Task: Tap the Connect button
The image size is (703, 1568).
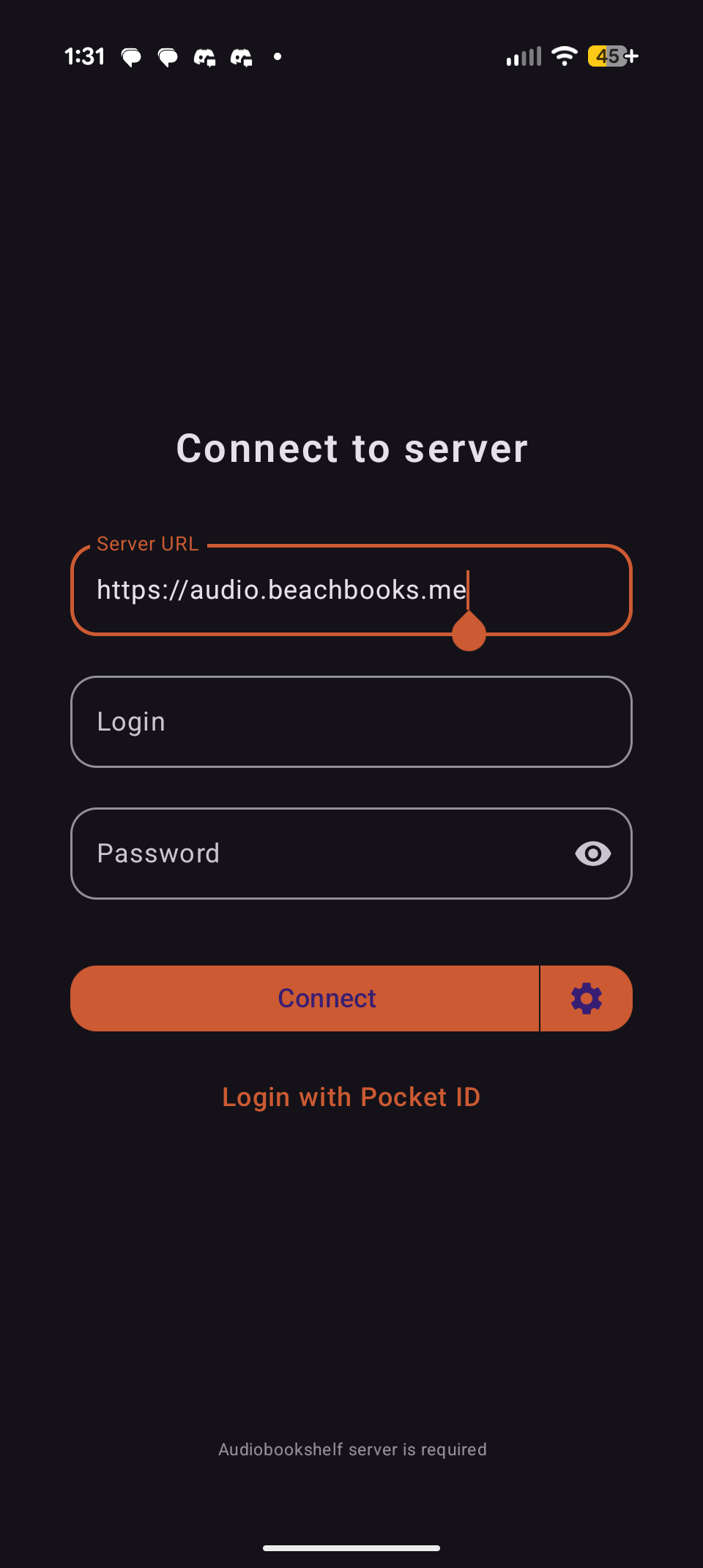Action: pyautogui.click(x=305, y=998)
